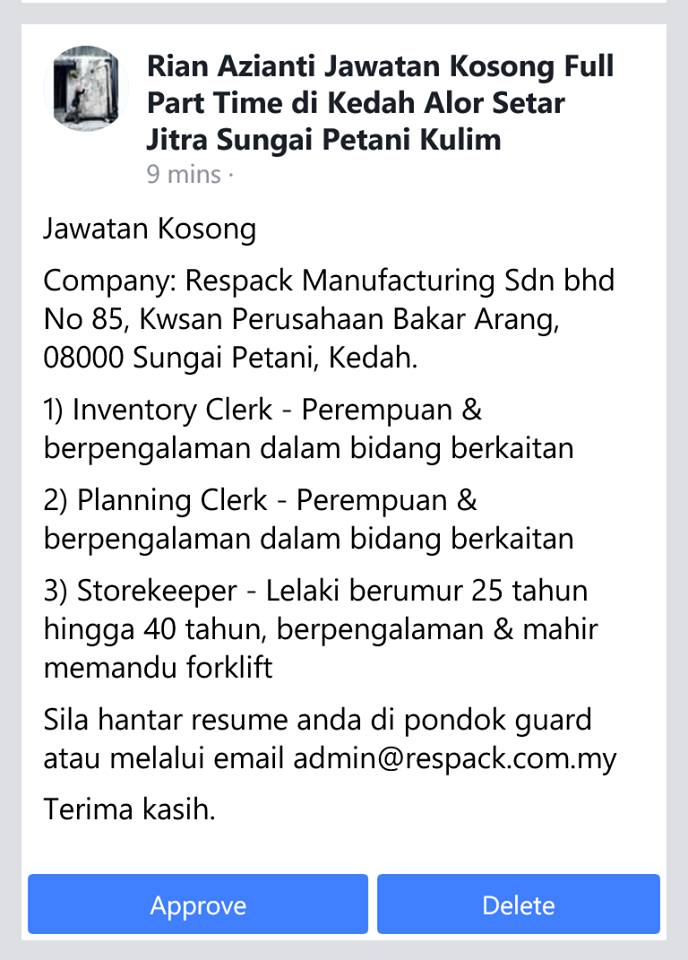Tap the 9 mins post timestamp
This screenshot has width=688, height=960.
coord(184,174)
